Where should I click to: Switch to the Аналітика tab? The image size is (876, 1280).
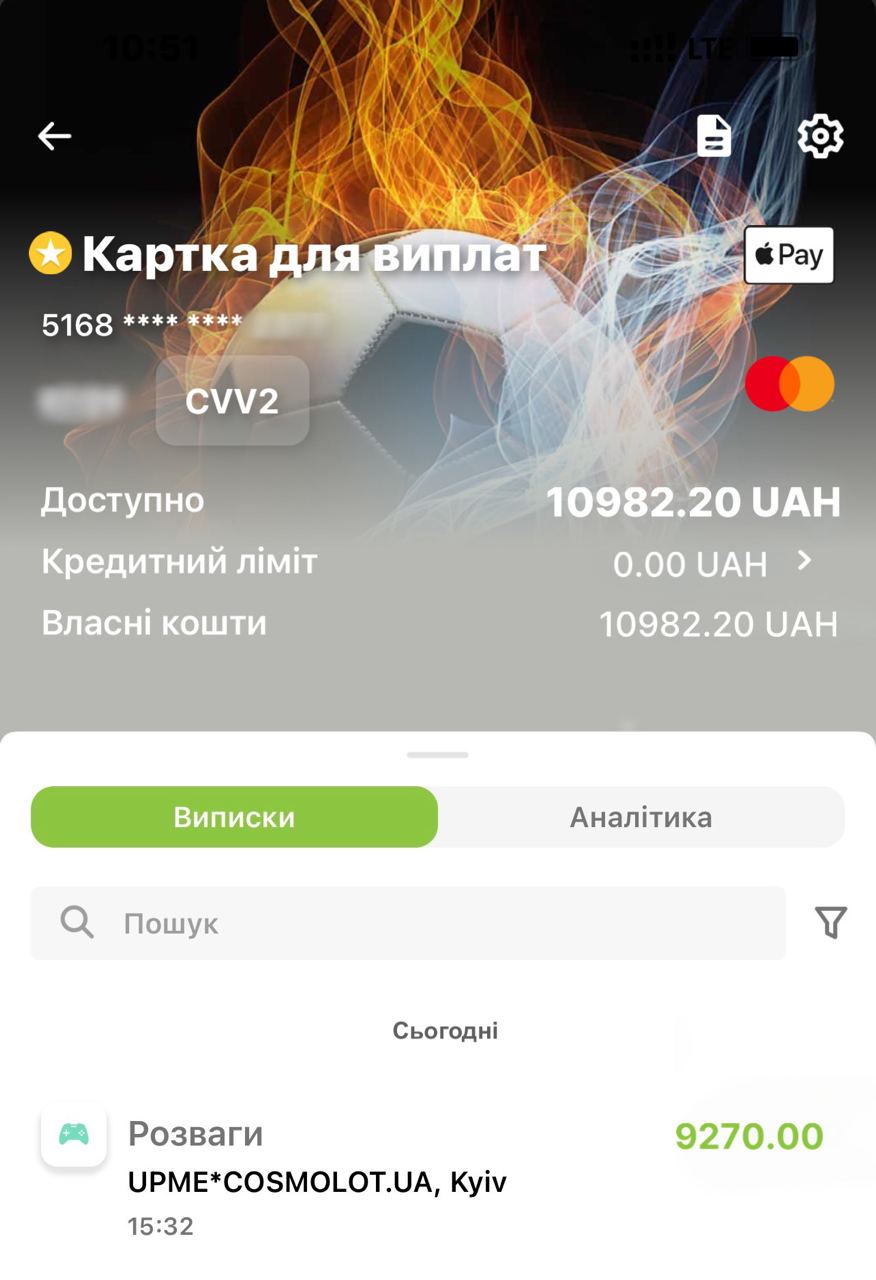(x=641, y=817)
